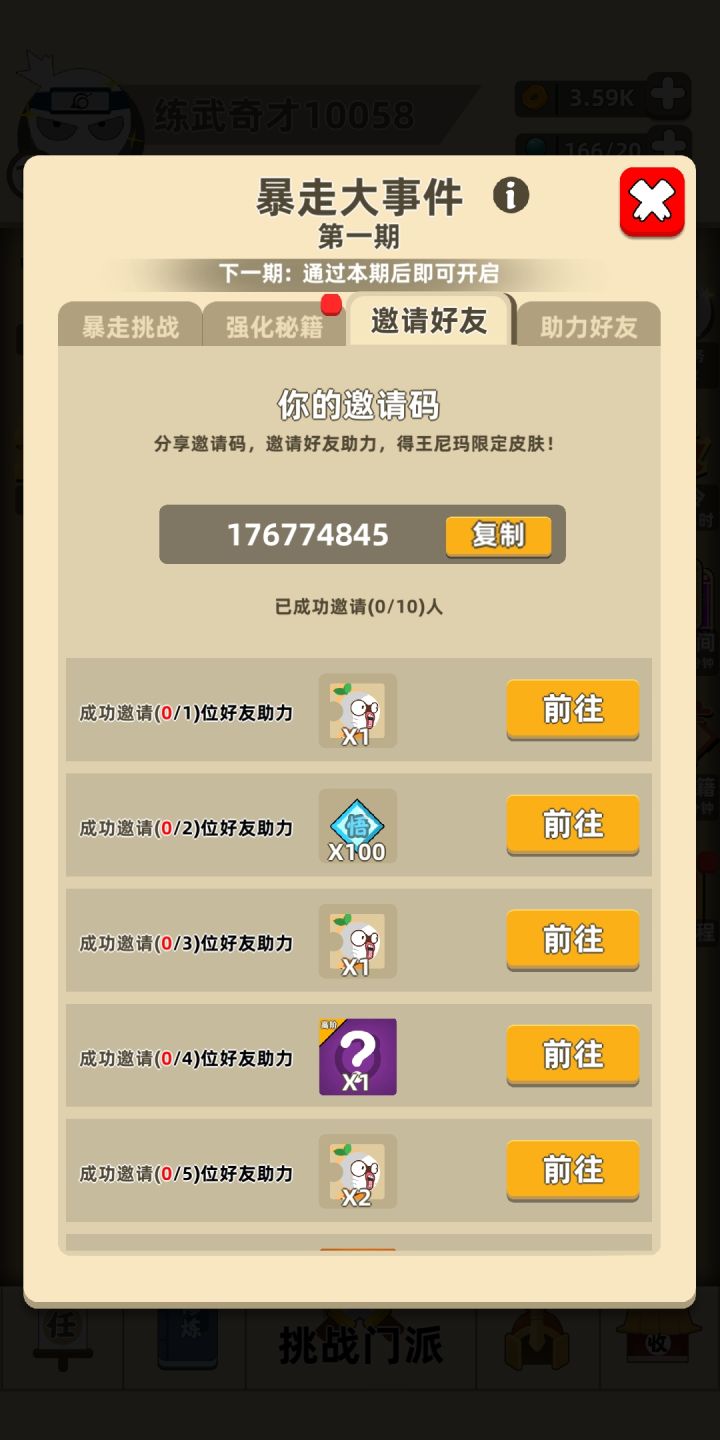View the x100 悟 gem reward icon
Image resolution: width=720 pixels, height=1440 pixels.
pyautogui.click(x=358, y=826)
